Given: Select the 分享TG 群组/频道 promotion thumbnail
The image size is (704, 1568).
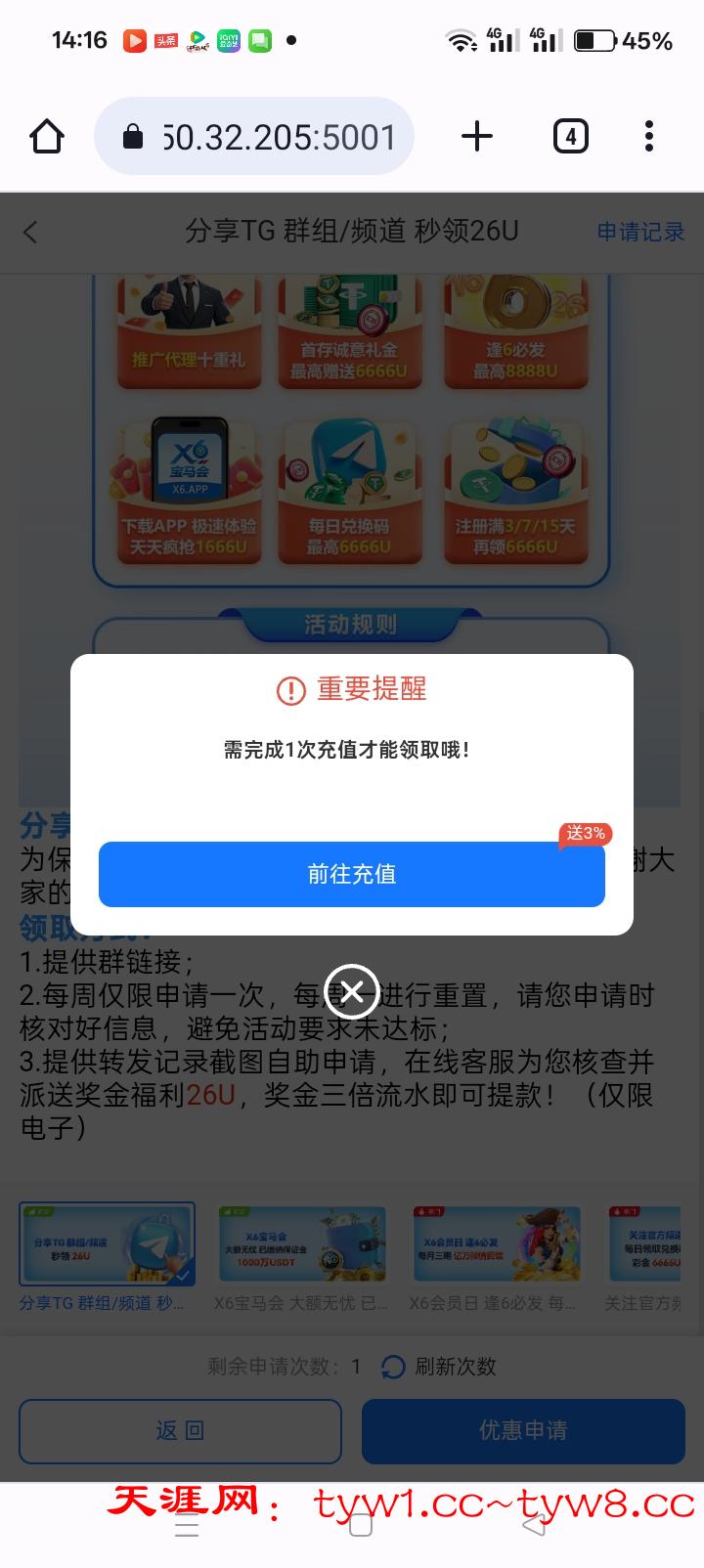Looking at the screenshot, I should tap(108, 1244).
